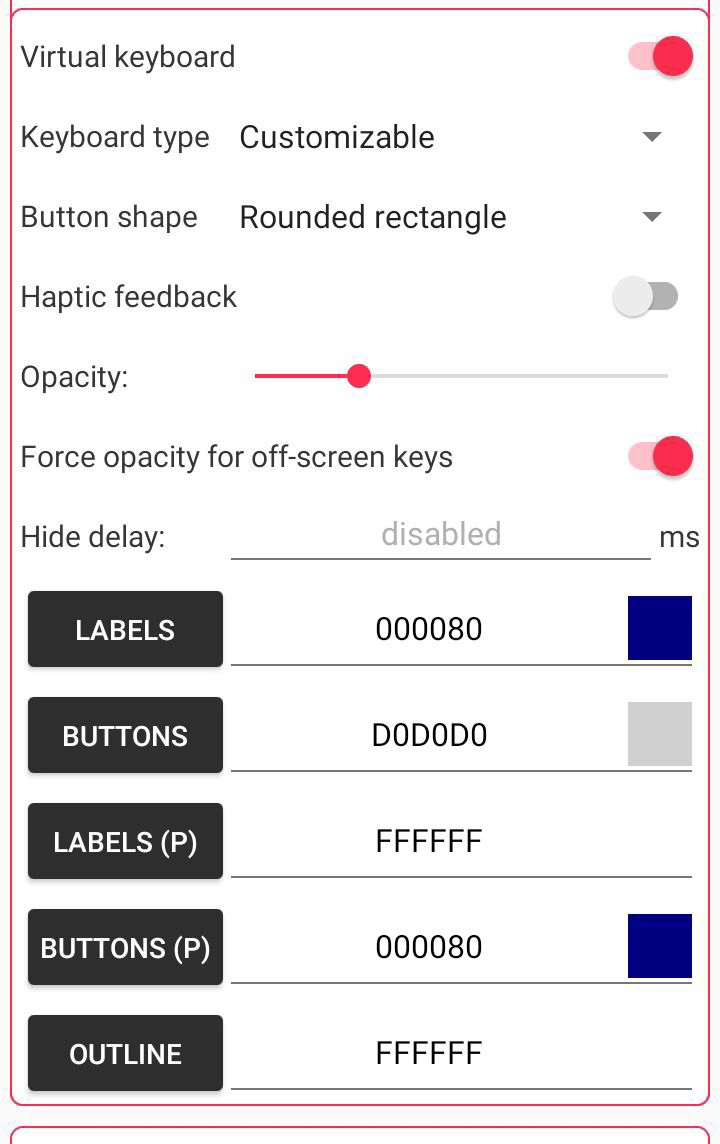Open the Button shape dropdown
Screen dimensions: 720x1144
pyautogui.click(x=450, y=217)
